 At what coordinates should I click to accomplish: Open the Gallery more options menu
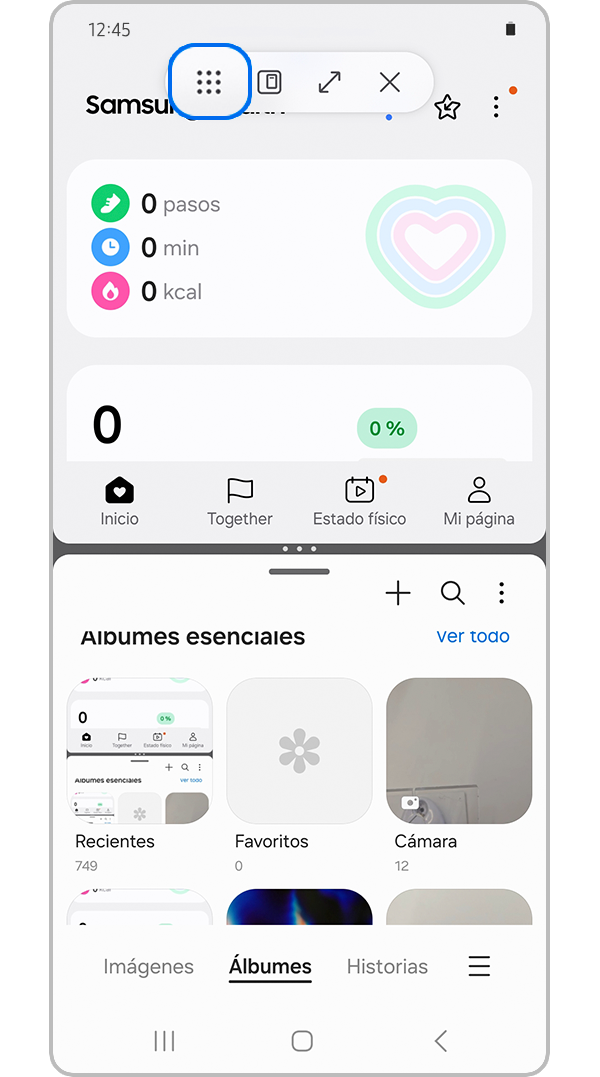502,594
